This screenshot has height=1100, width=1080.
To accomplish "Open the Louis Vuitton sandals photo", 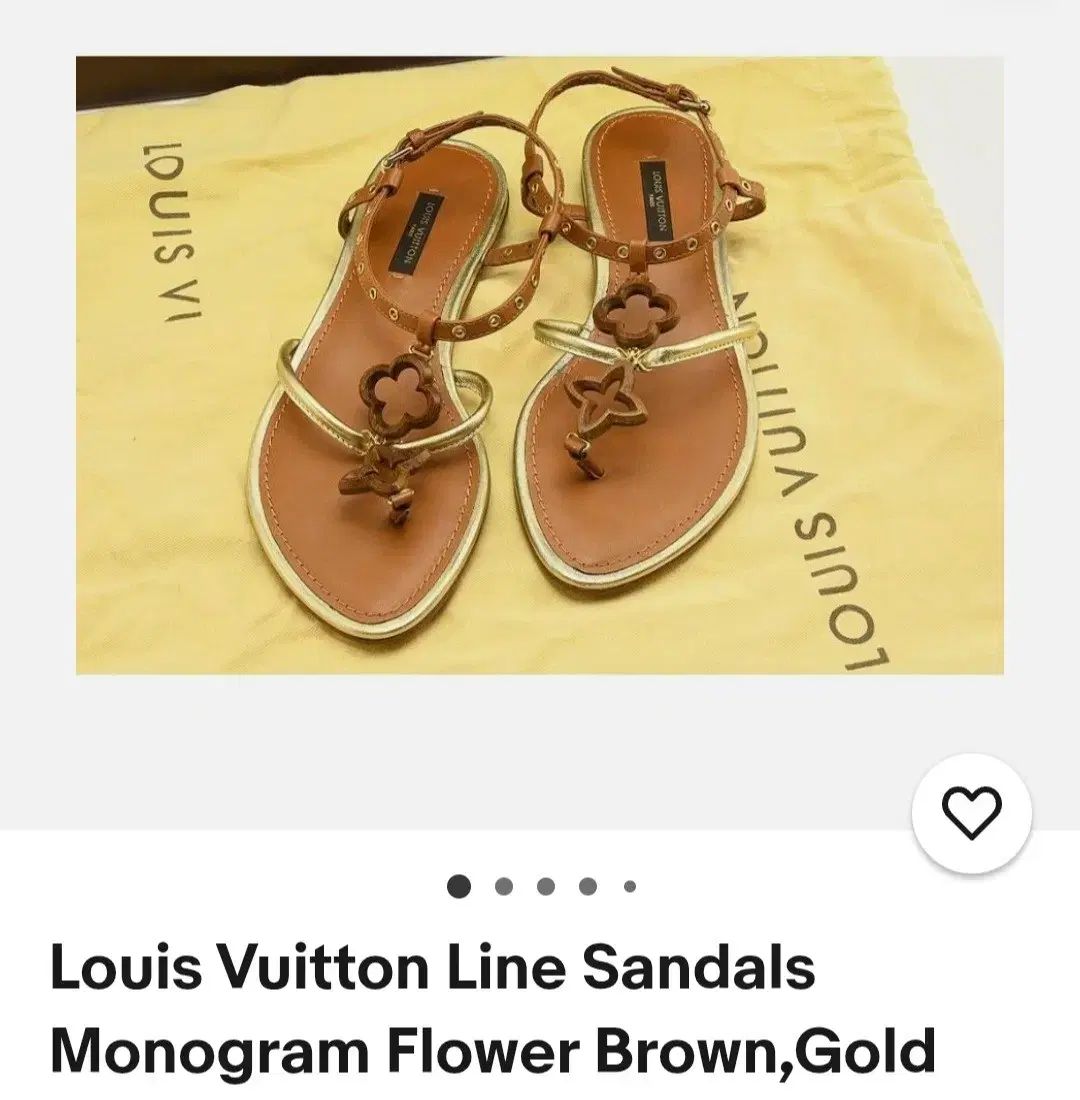I will click(540, 366).
